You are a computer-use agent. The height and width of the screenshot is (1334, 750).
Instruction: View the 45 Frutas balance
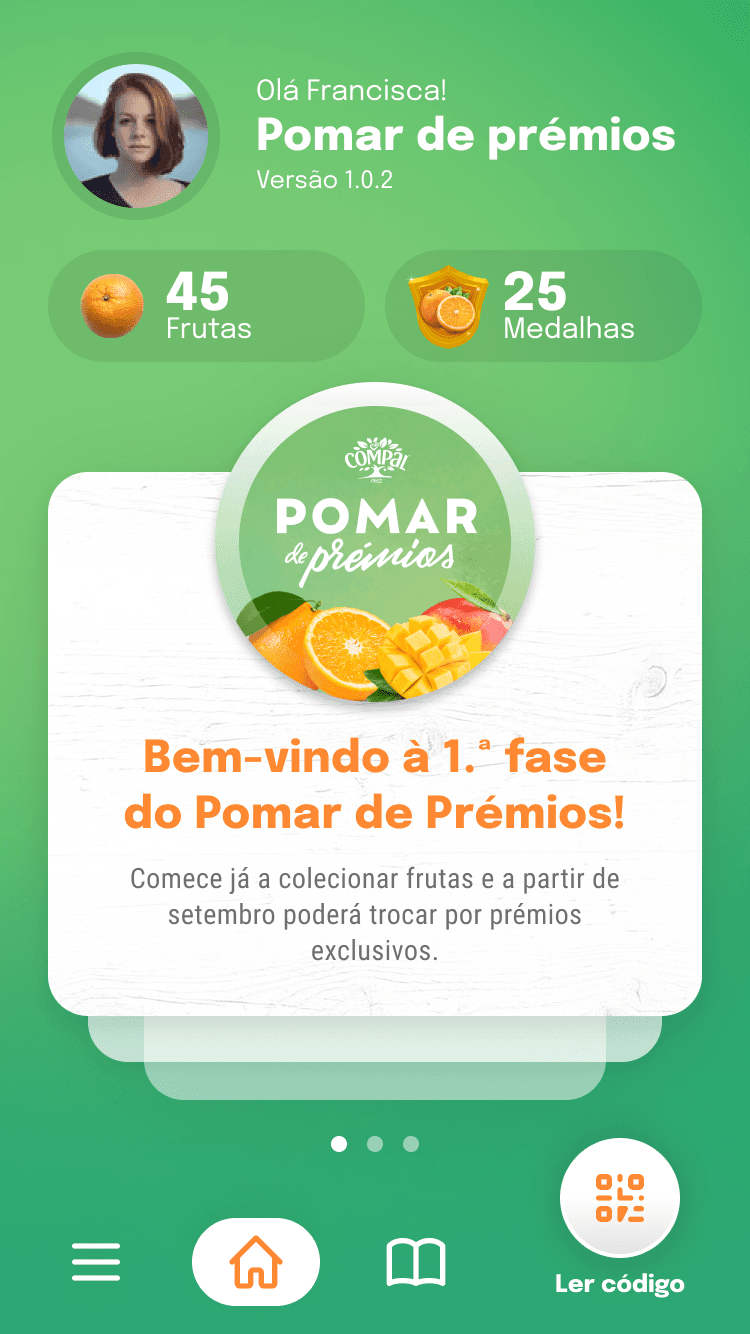point(206,306)
